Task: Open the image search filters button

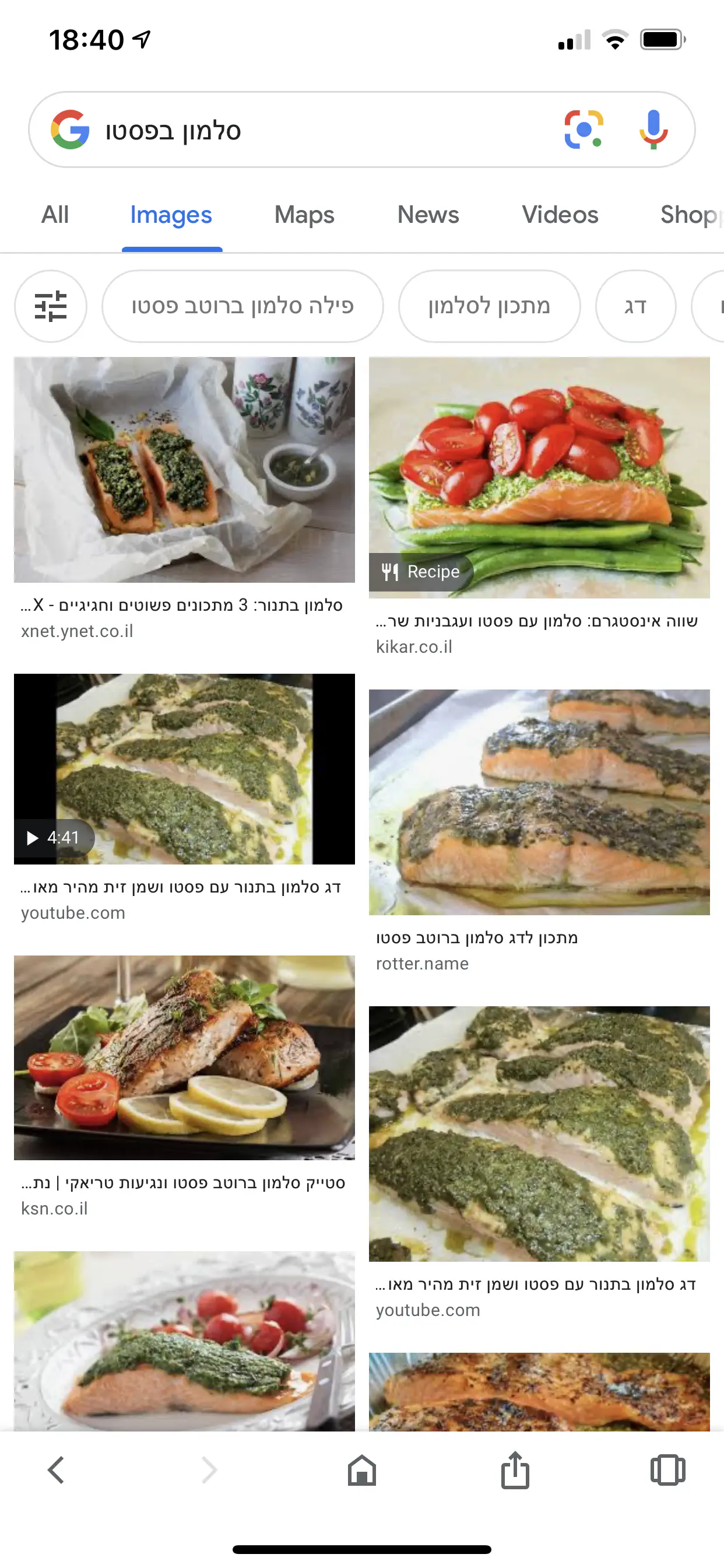Action: (x=51, y=306)
